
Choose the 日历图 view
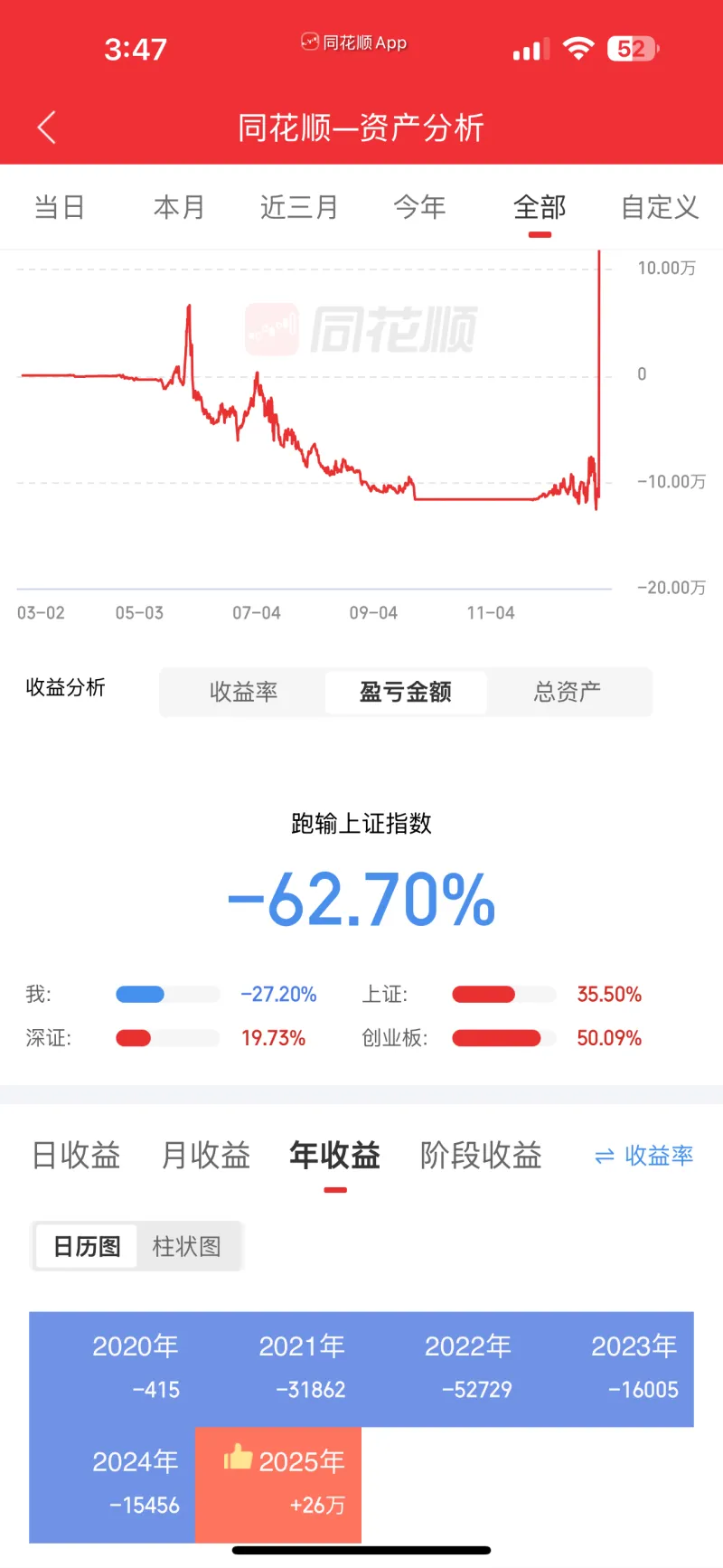pyautogui.click(x=87, y=1246)
